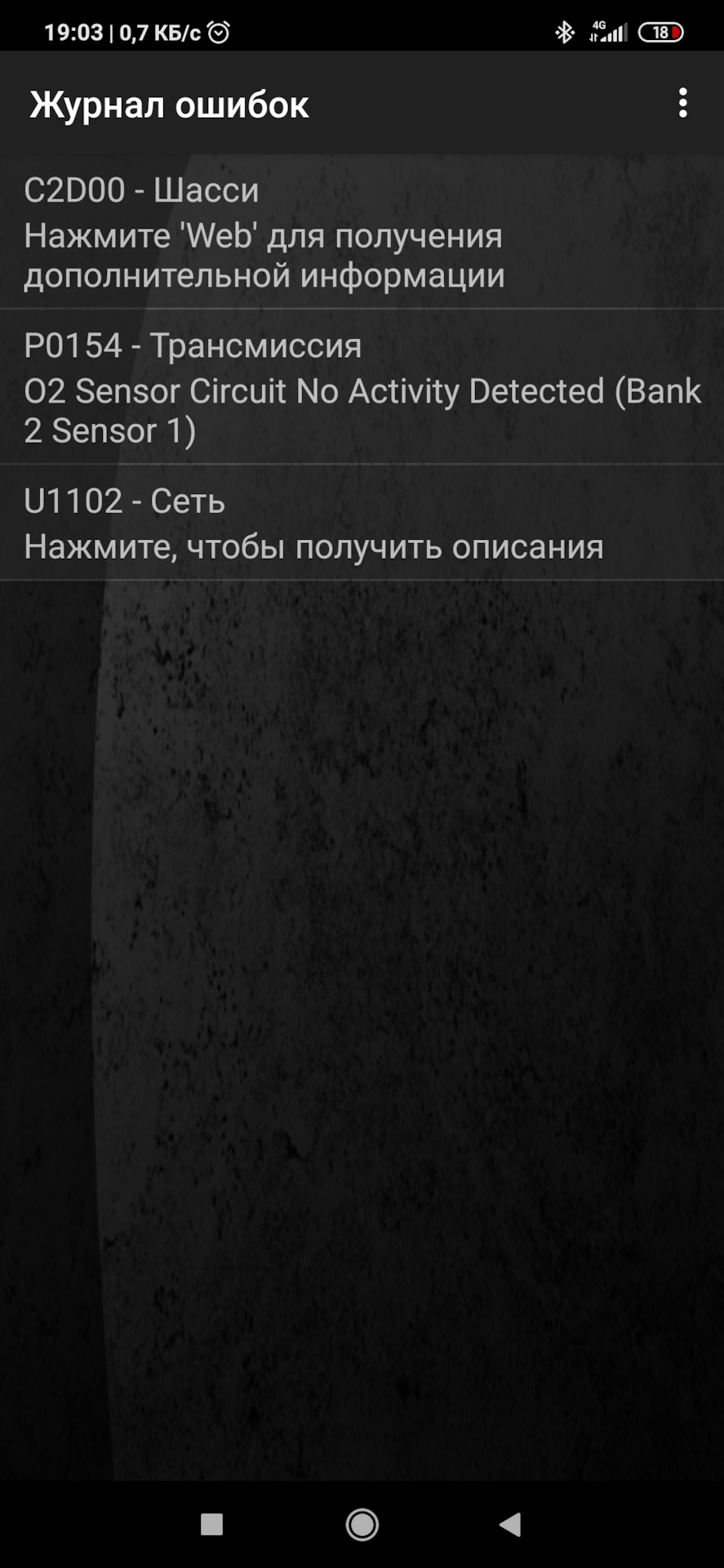Select the P0154 O2 sensor error
This screenshot has height=1568, width=724.
click(362, 387)
